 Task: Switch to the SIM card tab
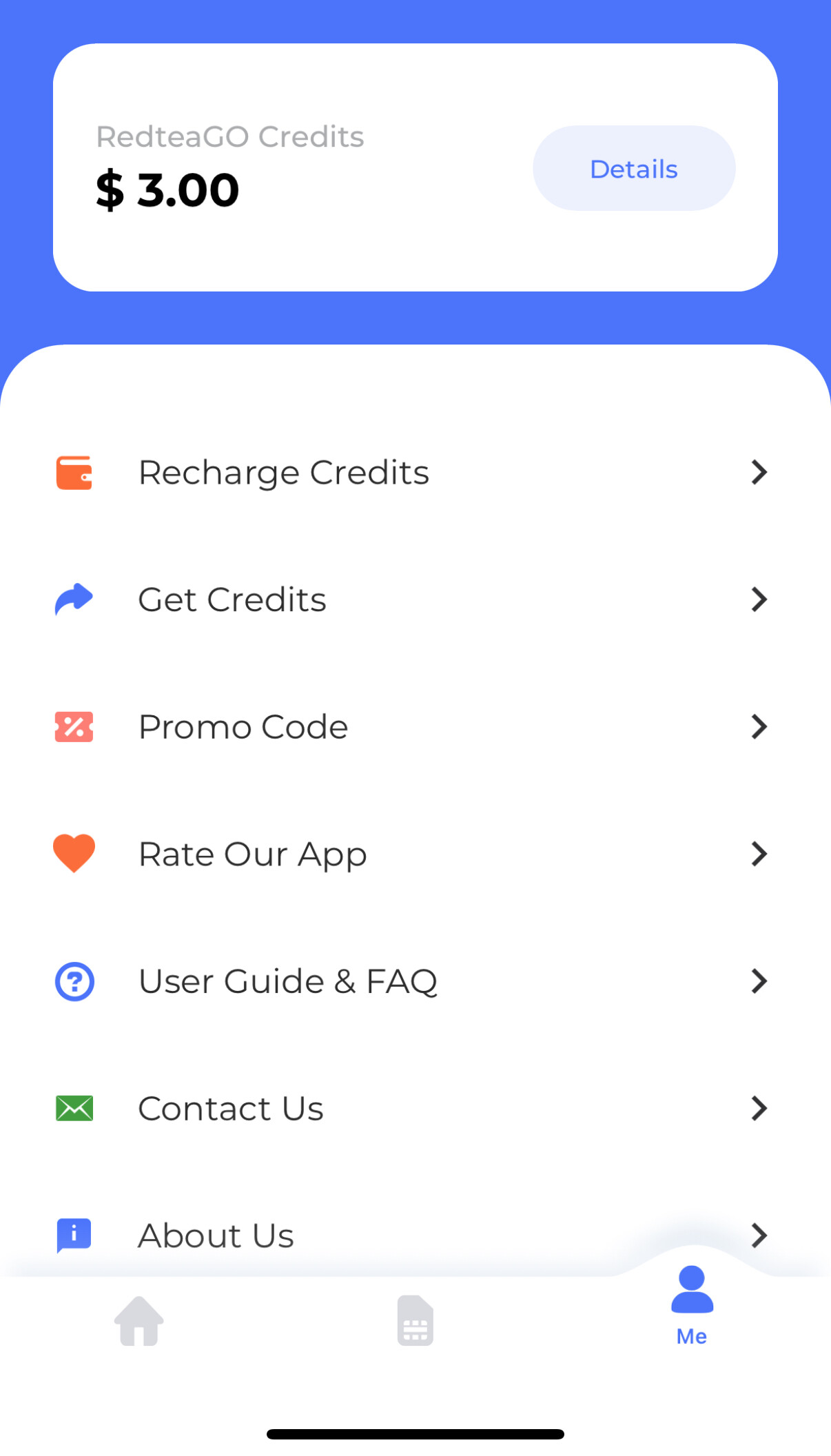click(x=415, y=1321)
